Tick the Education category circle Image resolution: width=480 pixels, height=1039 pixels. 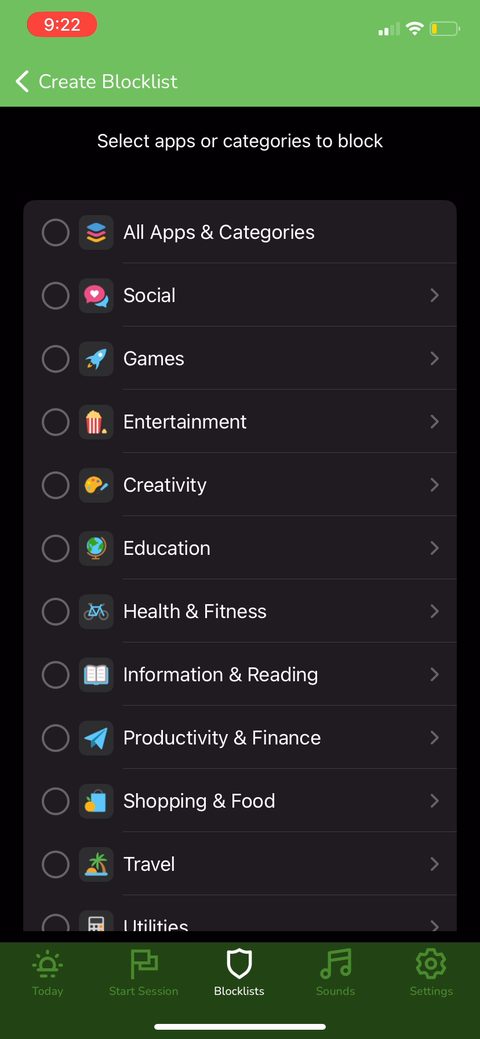coord(56,549)
